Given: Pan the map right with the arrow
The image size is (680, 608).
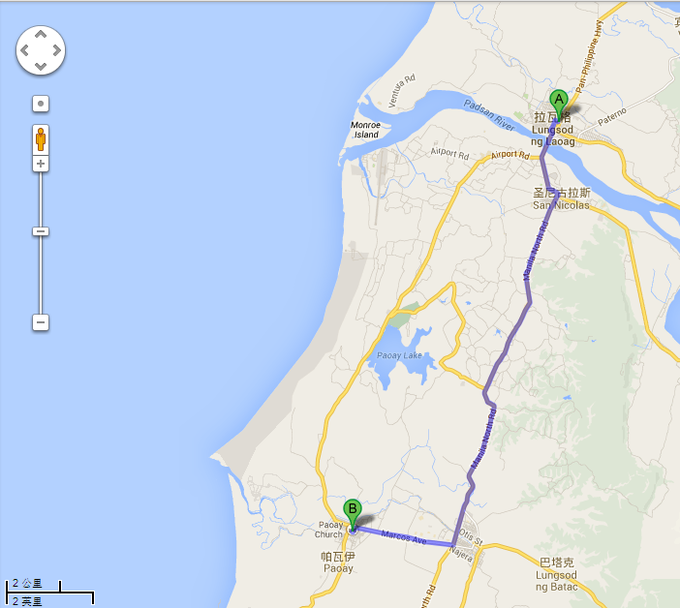Looking at the screenshot, I should click(x=56, y=50).
